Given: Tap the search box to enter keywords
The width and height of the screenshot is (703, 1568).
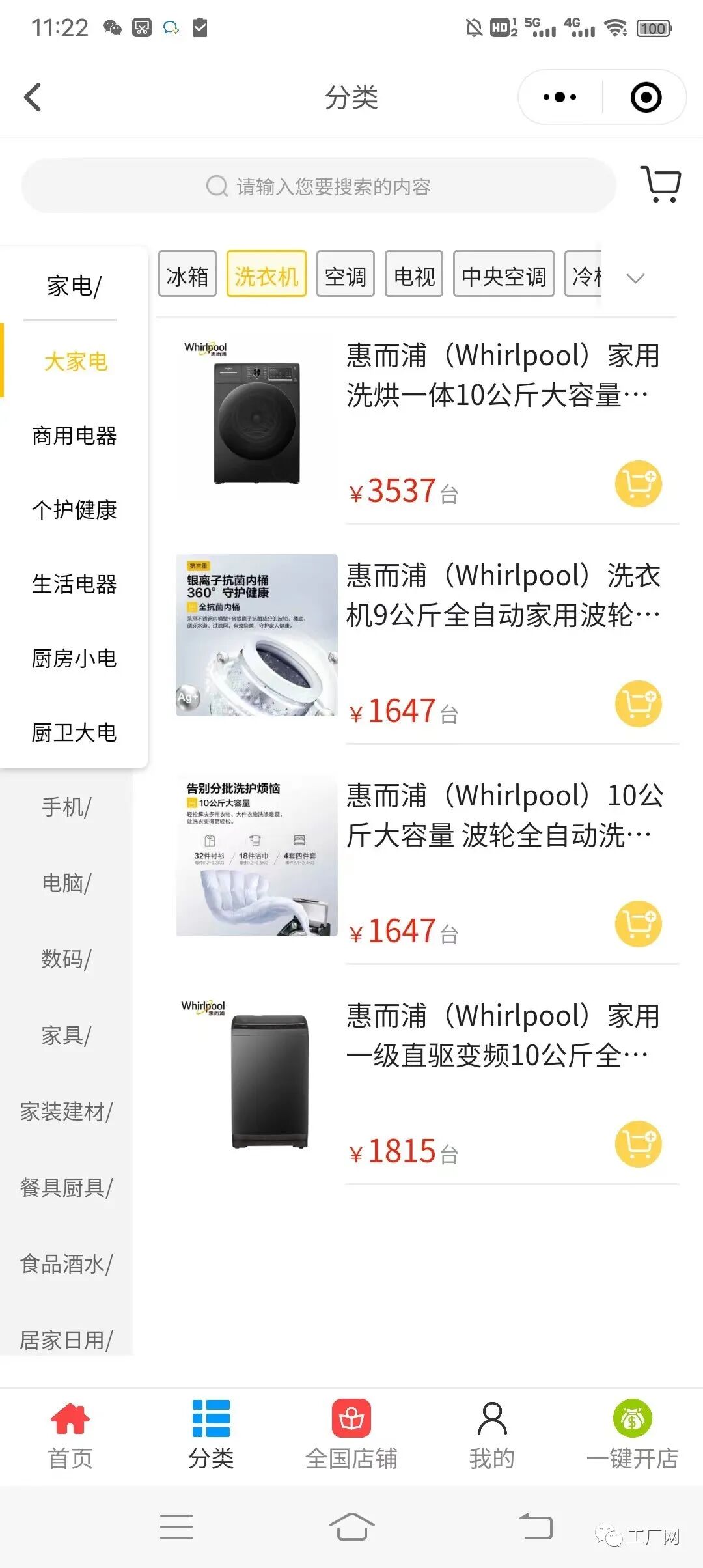Looking at the screenshot, I should point(319,186).
